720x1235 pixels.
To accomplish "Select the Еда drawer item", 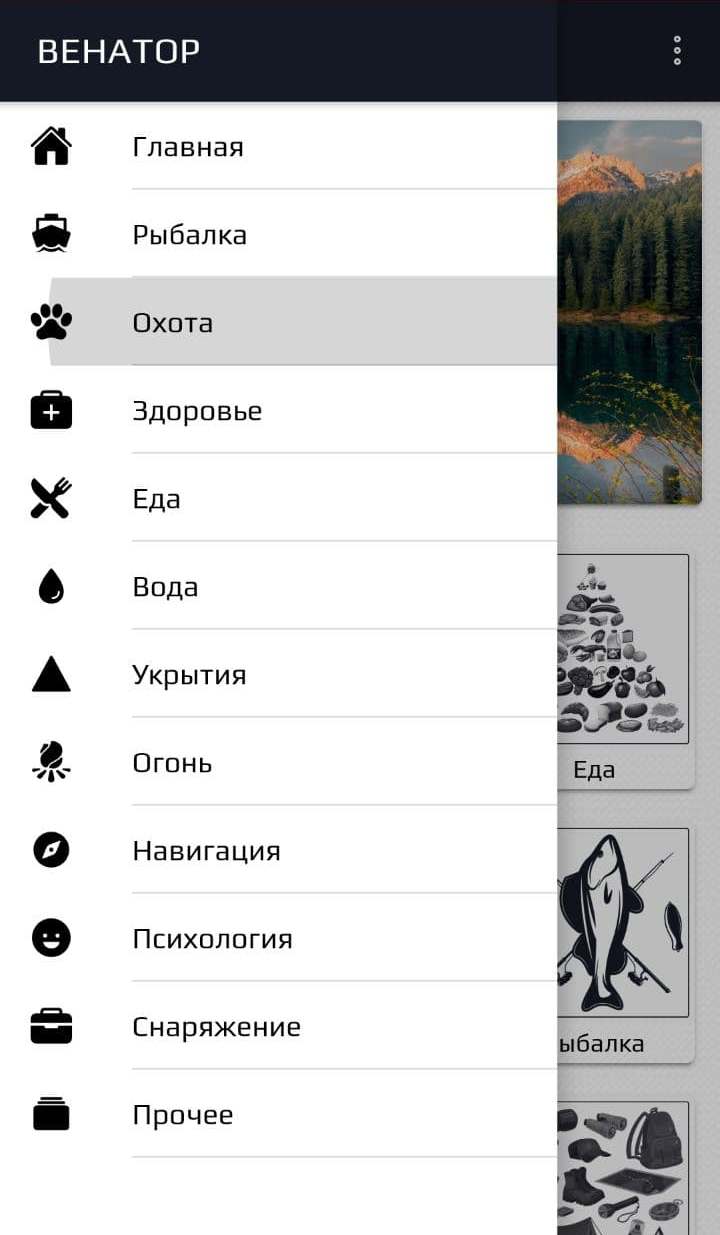I will [278, 499].
